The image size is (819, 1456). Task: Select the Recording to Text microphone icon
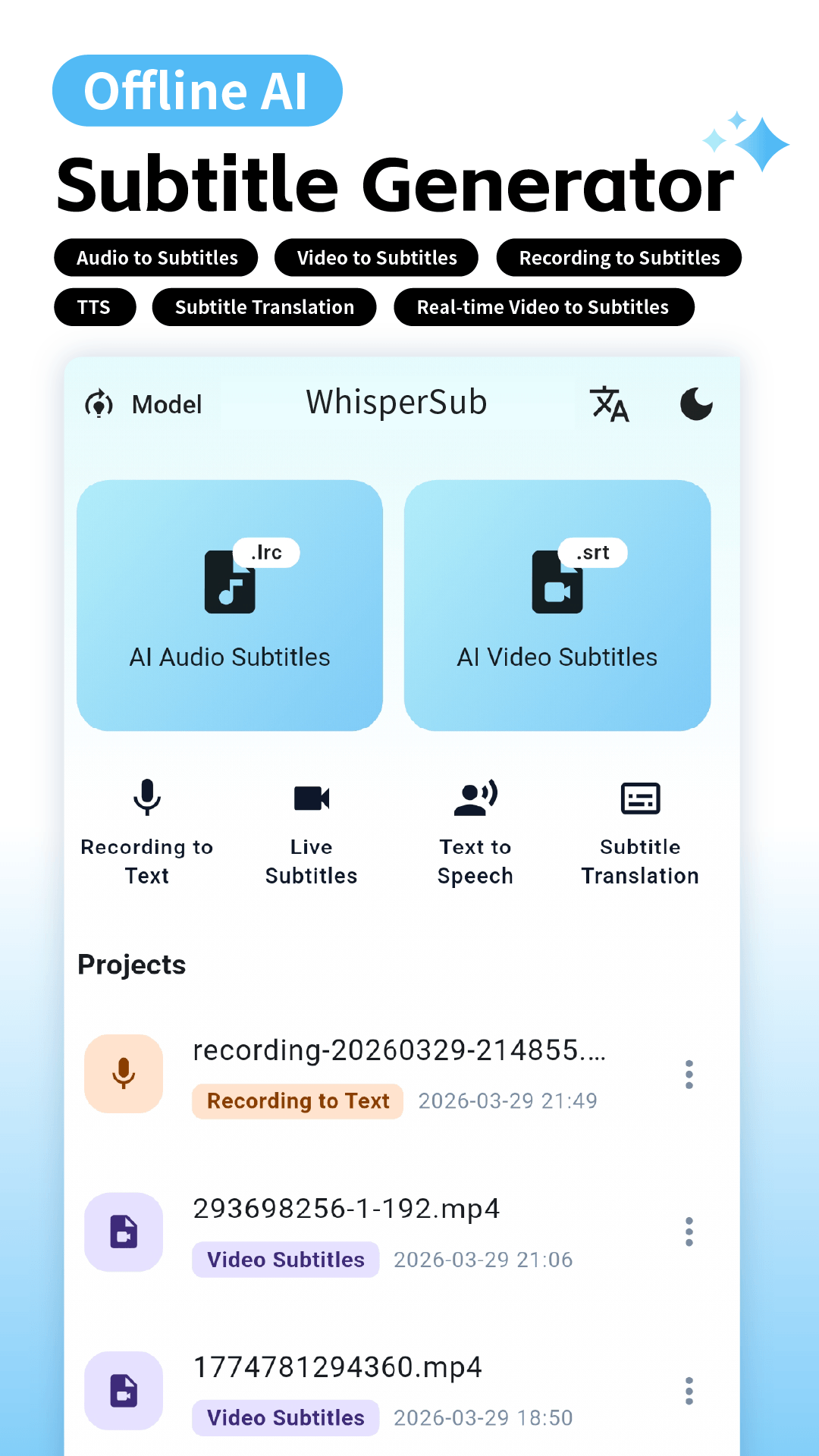pos(146,798)
